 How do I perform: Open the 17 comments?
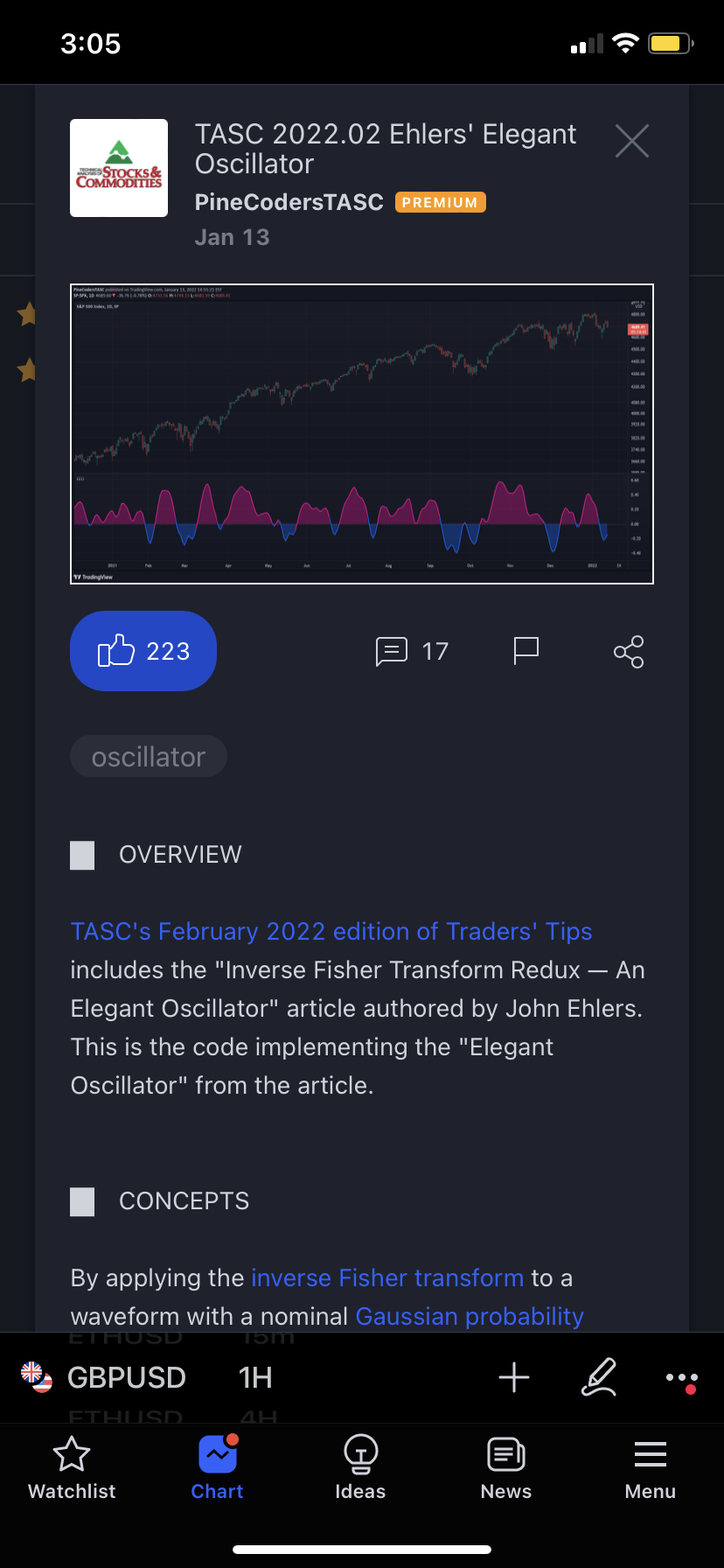tap(411, 651)
